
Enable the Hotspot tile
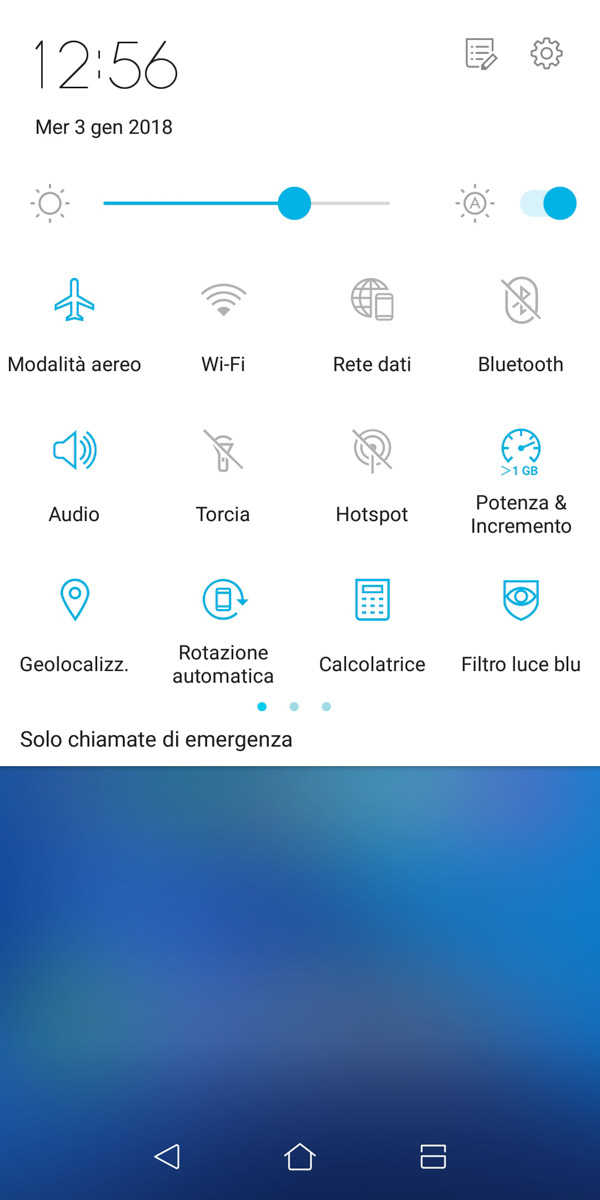(x=372, y=451)
